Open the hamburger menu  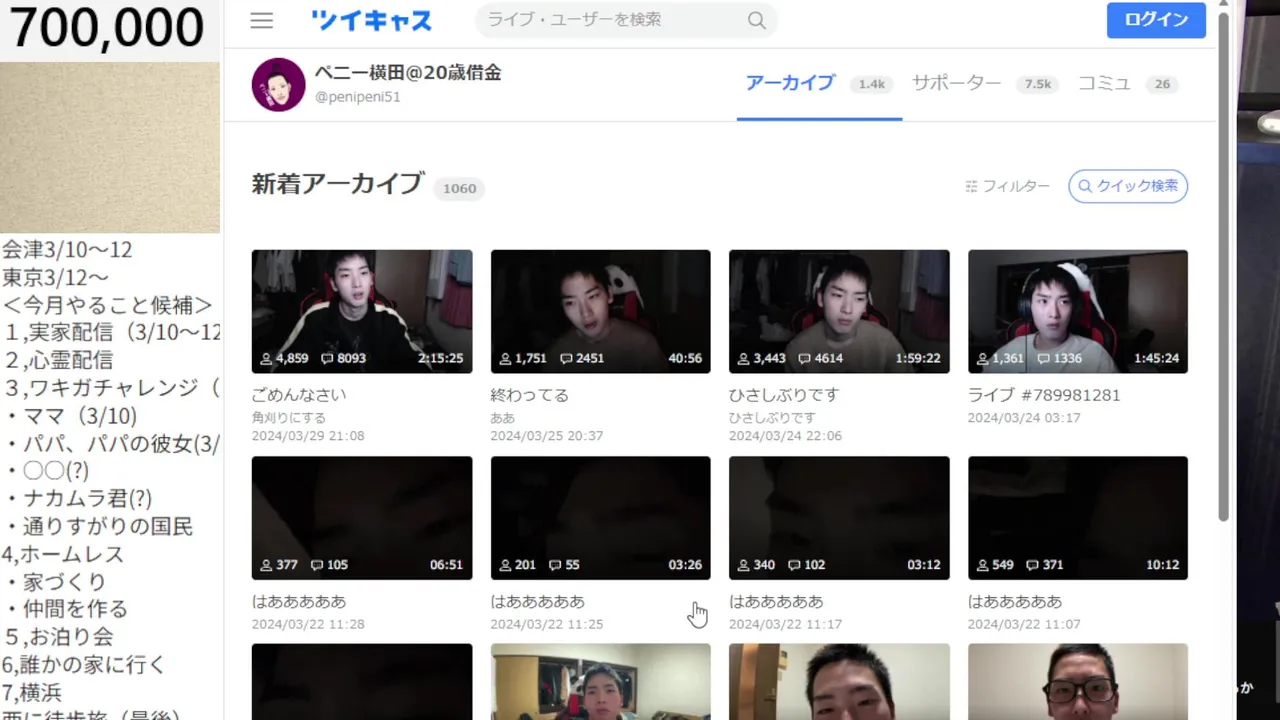click(262, 20)
